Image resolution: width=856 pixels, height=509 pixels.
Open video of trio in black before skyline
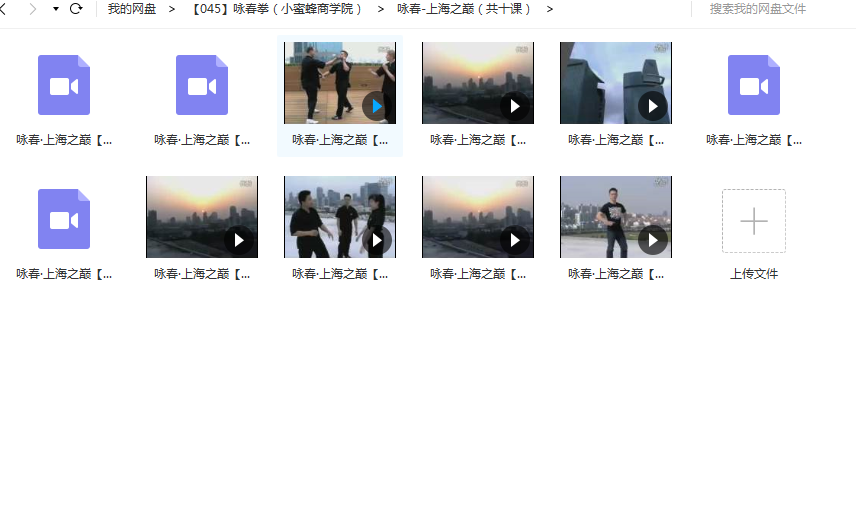(x=339, y=217)
